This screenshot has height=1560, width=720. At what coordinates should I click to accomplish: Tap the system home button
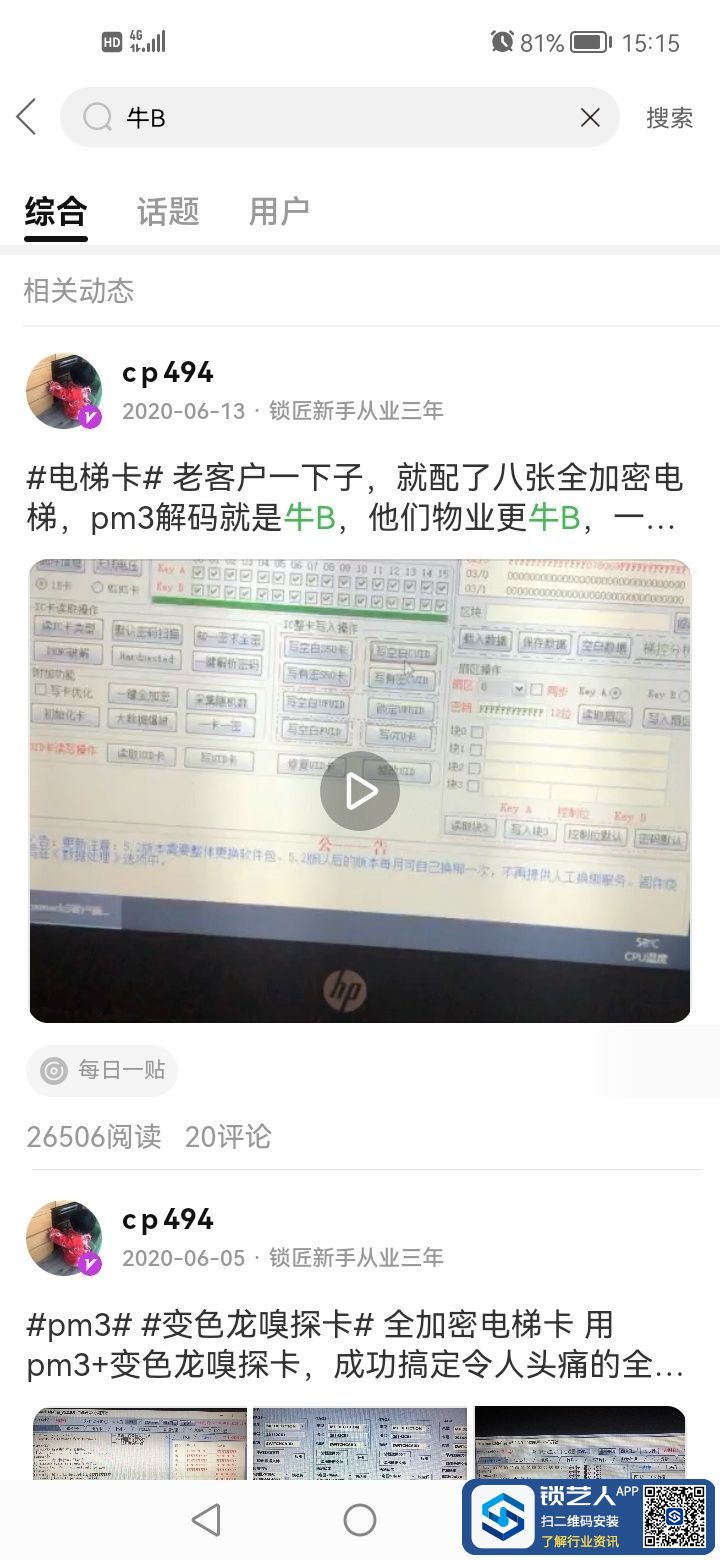pos(360,1520)
